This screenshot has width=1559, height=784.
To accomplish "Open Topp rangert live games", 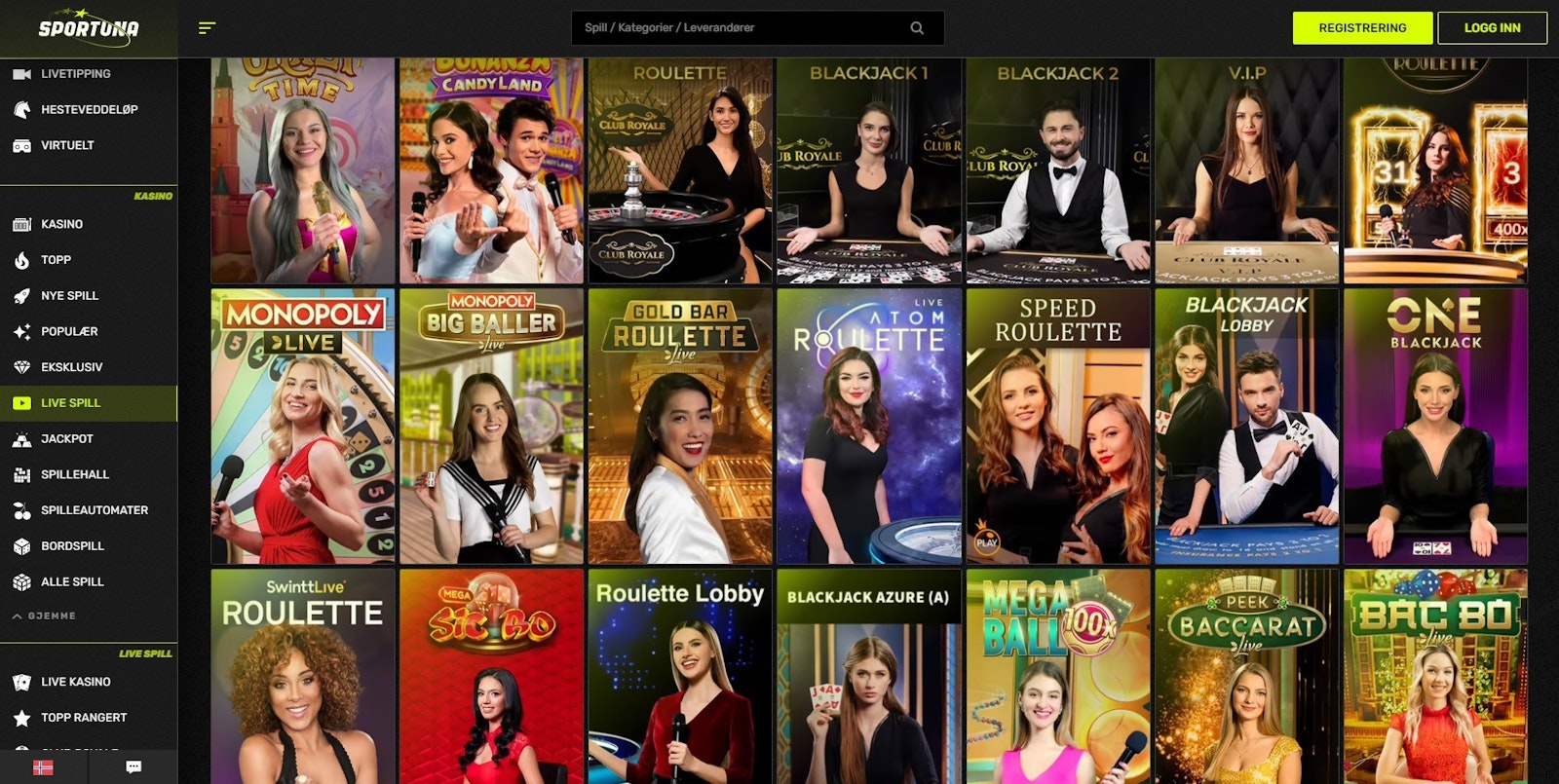I will pyautogui.click(x=83, y=718).
